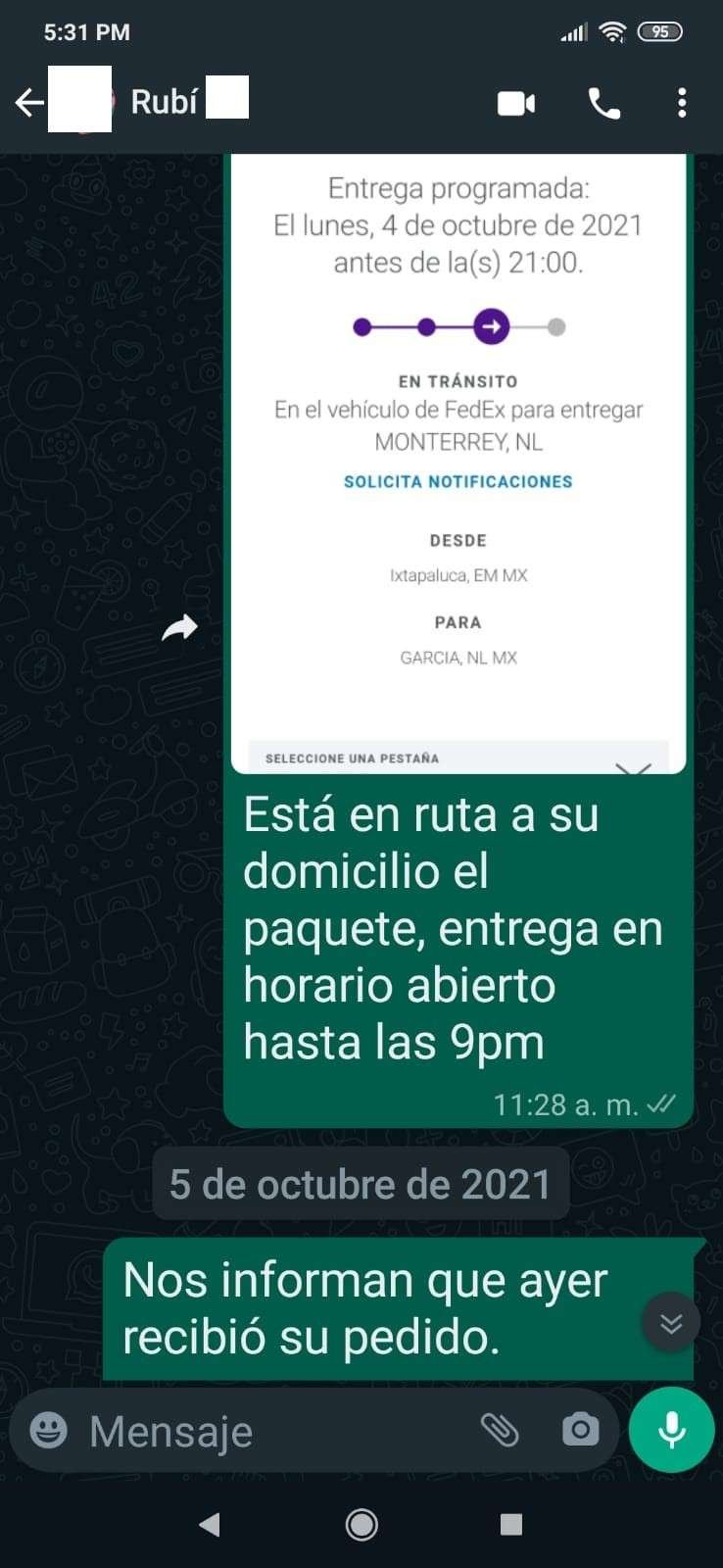Show recent apps
Viewport: 723px width, 1568px height.
pyautogui.click(x=510, y=1524)
